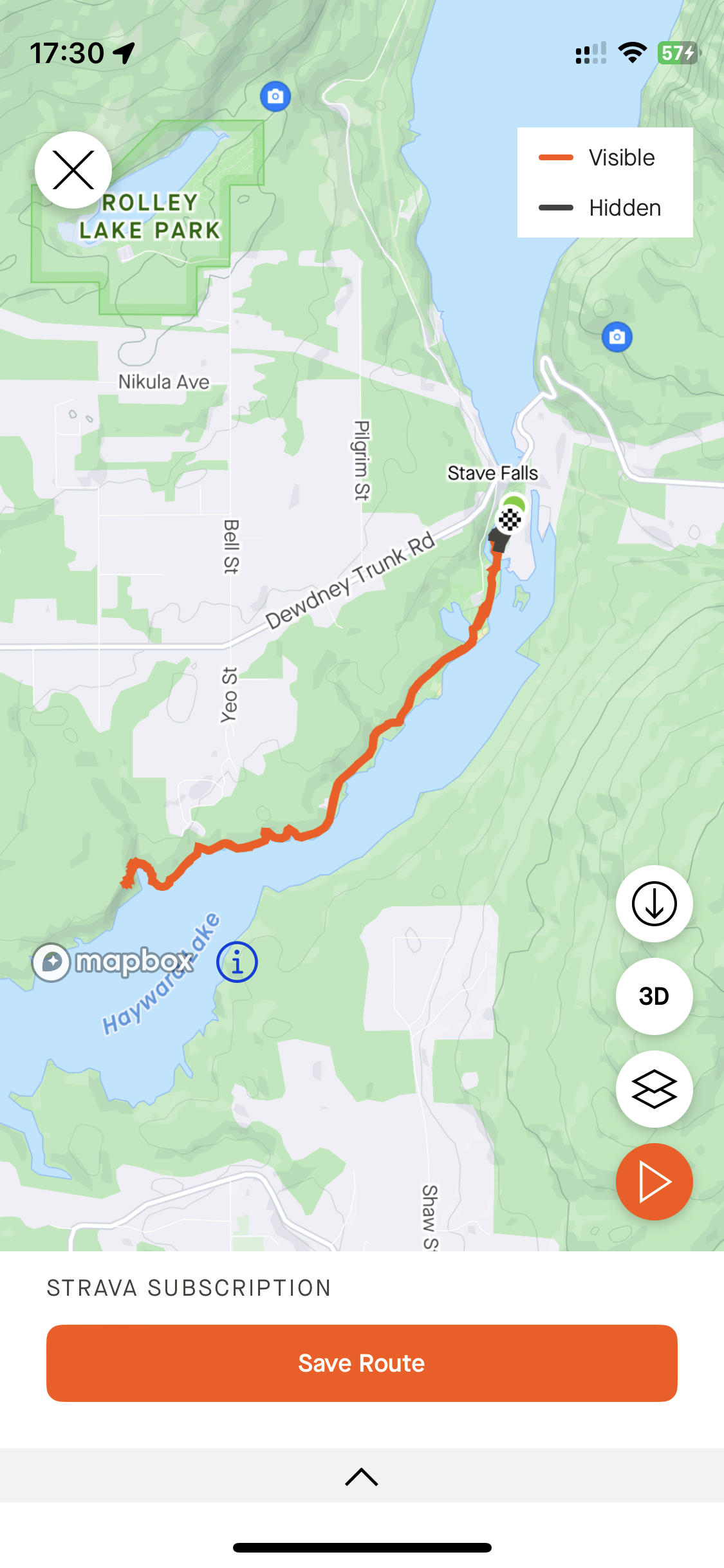Play the route flyover
724x1568 pixels.
(x=654, y=1182)
